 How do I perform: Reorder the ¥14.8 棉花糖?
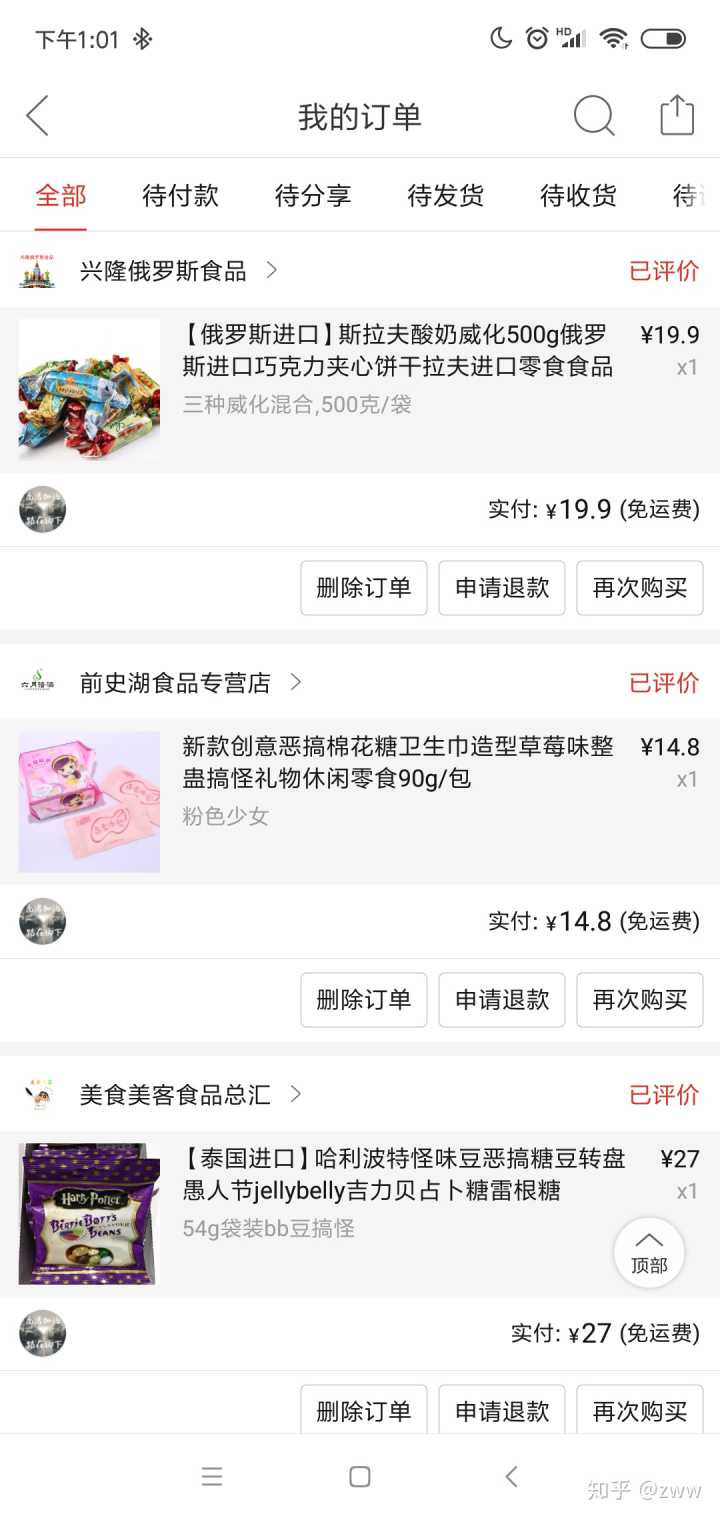click(x=640, y=1000)
